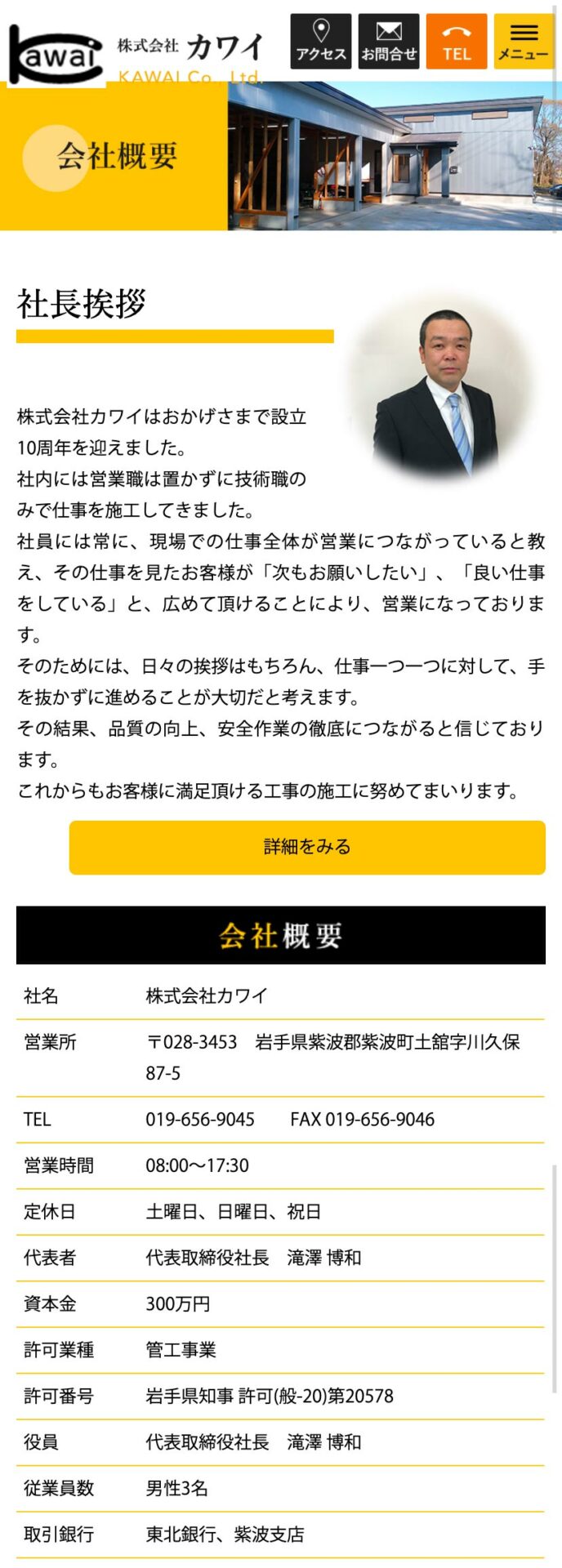Image resolution: width=562 pixels, height=1568 pixels.
Task: Open the お問合せ contact form
Action: click(389, 41)
